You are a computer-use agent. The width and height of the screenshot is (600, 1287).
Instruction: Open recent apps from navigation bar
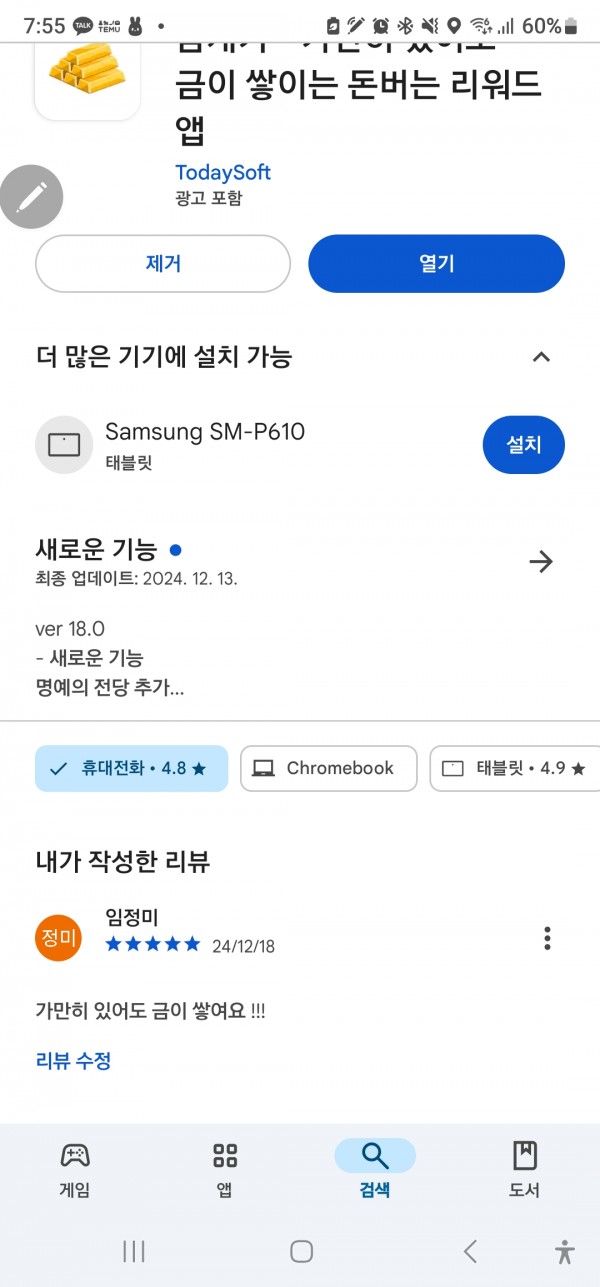tap(134, 1250)
